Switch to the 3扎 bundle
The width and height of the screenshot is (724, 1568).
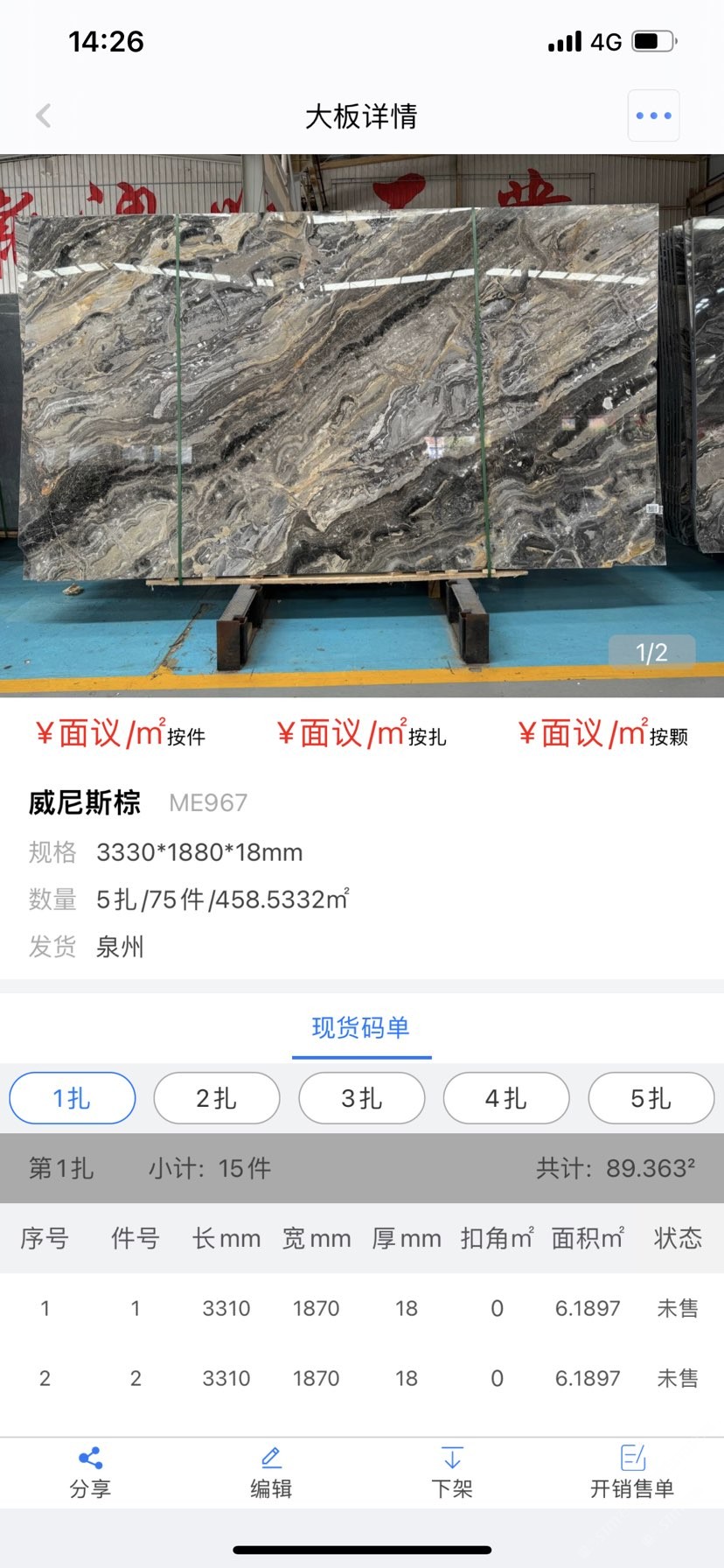[x=362, y=1098]
